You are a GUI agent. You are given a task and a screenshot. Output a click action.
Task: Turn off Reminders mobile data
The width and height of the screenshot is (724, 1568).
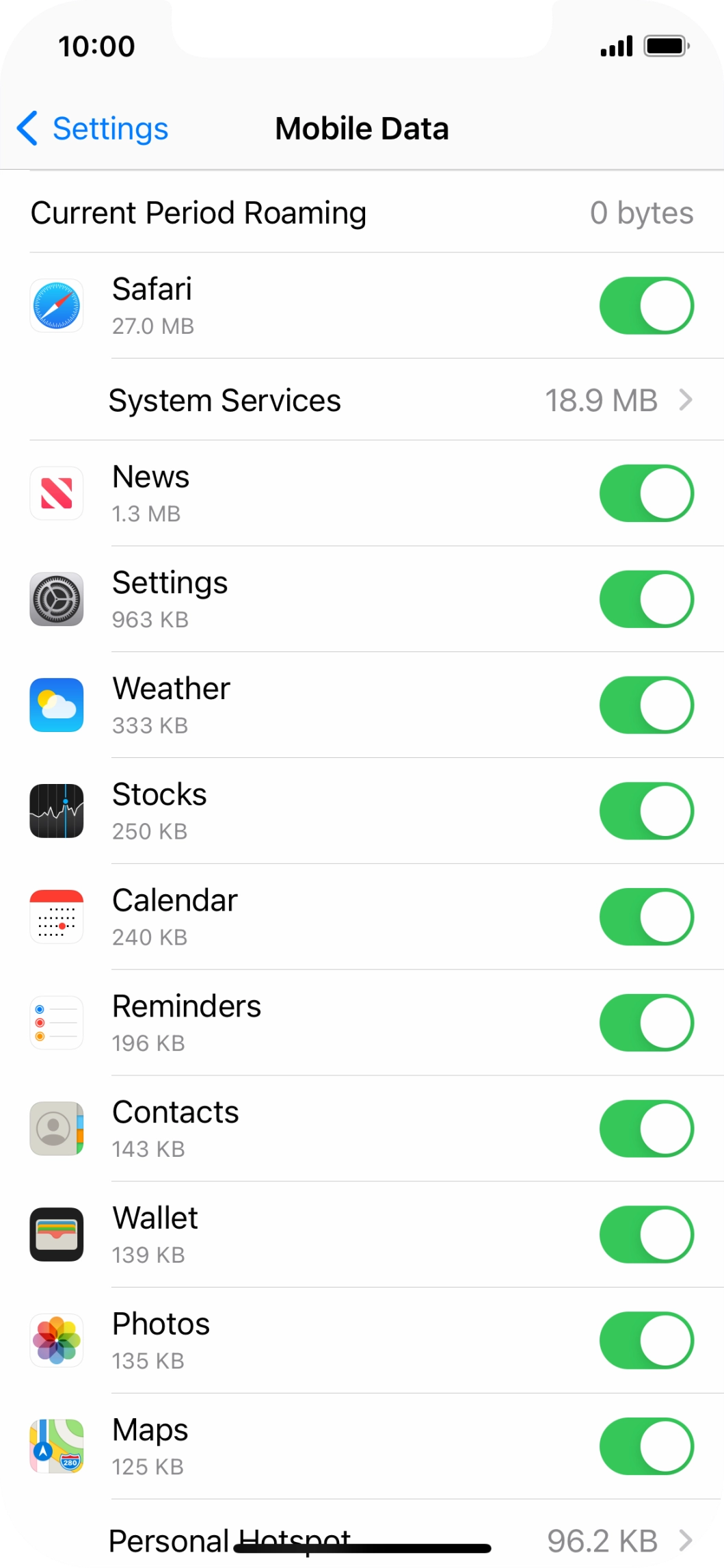pyautogui.click(x=646, y=1023)
